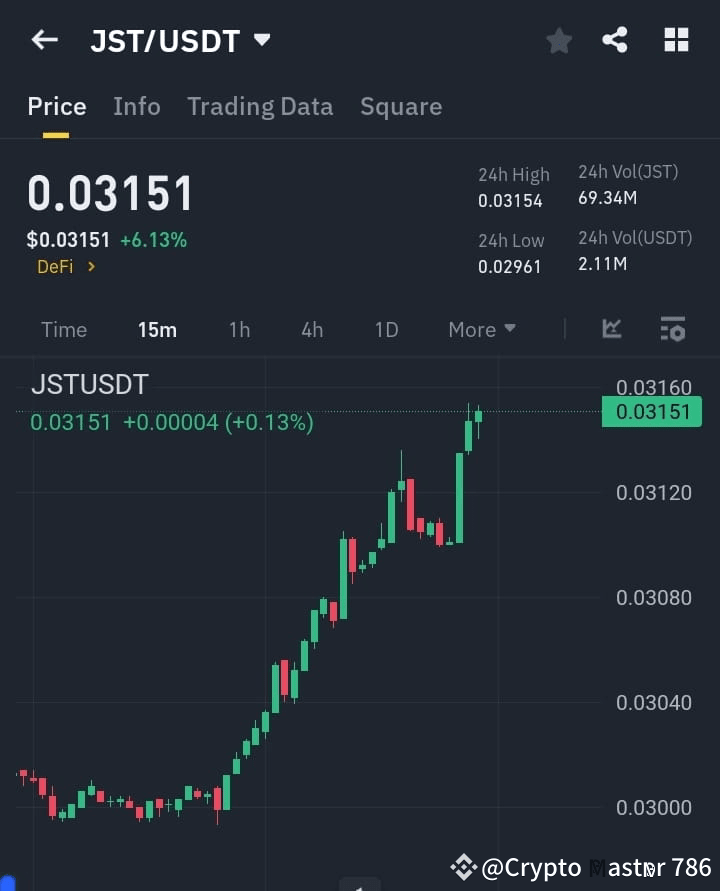Open the More timeframe dropdown

pyautogui.click(x=481, y=329)
